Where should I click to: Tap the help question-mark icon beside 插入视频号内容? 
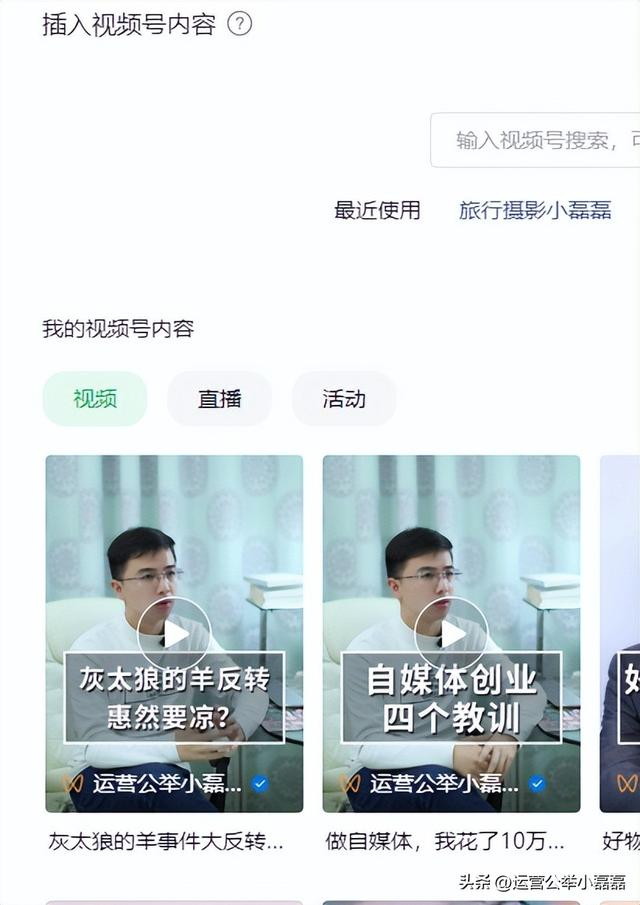239,24
